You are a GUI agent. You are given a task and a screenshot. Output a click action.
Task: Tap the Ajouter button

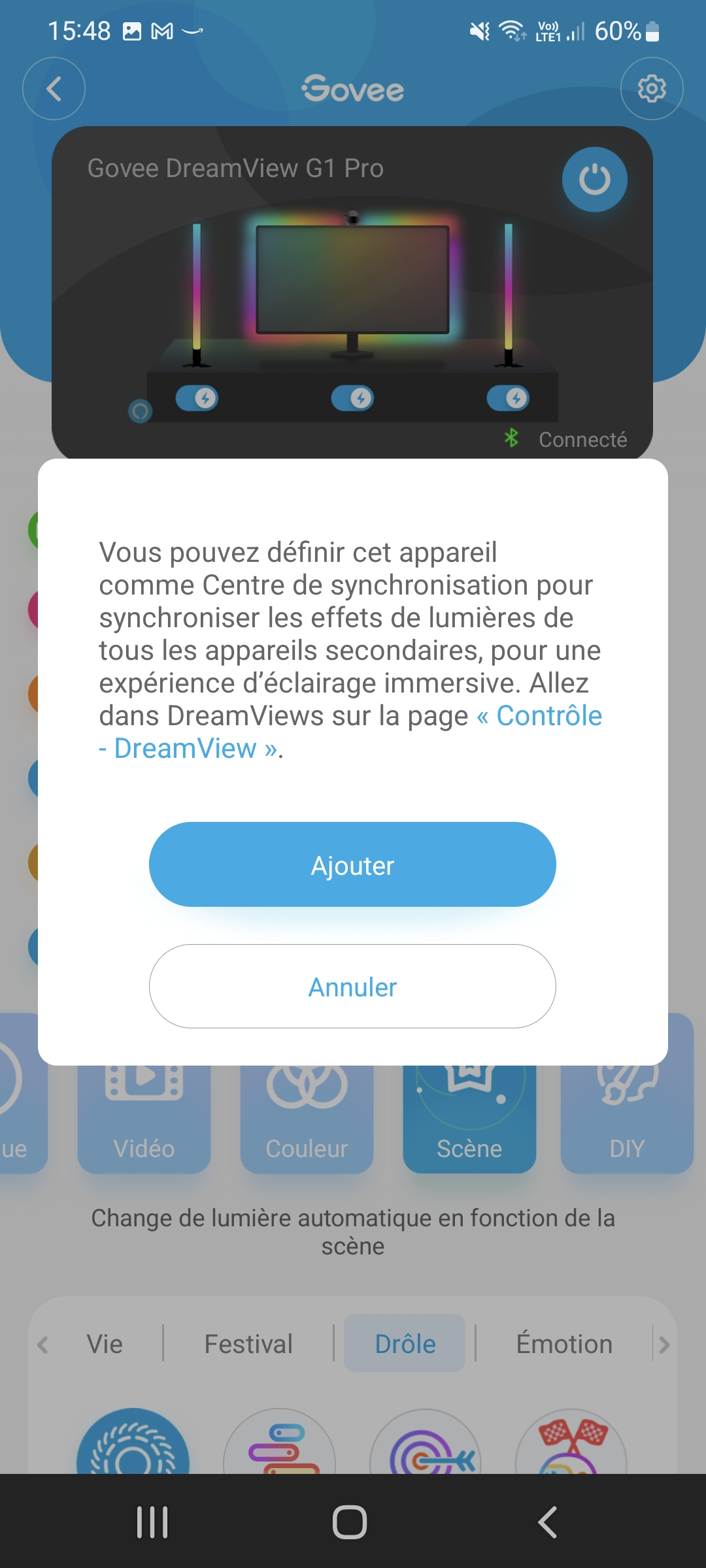(x=352, y=864)
